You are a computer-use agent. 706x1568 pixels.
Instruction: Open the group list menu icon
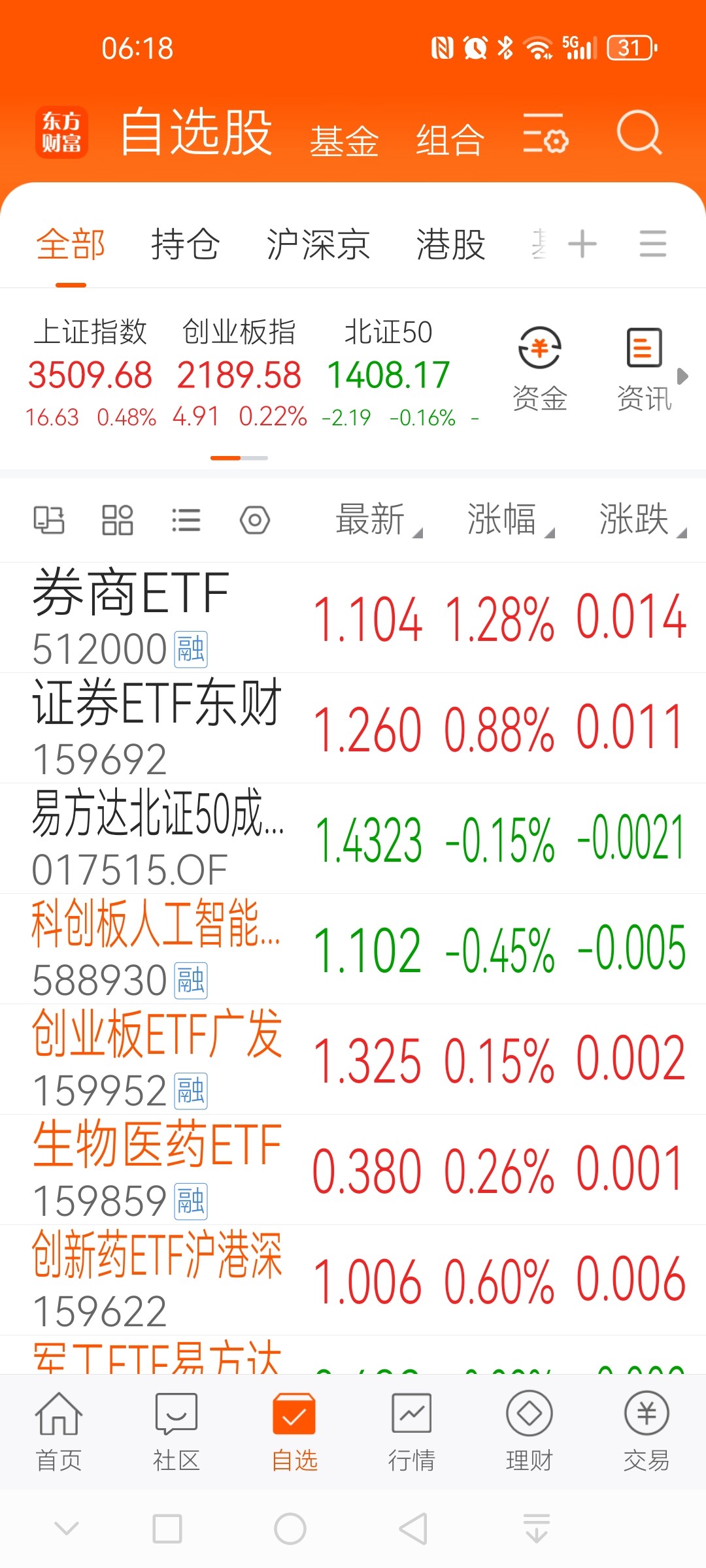click(x=652, y=244)
